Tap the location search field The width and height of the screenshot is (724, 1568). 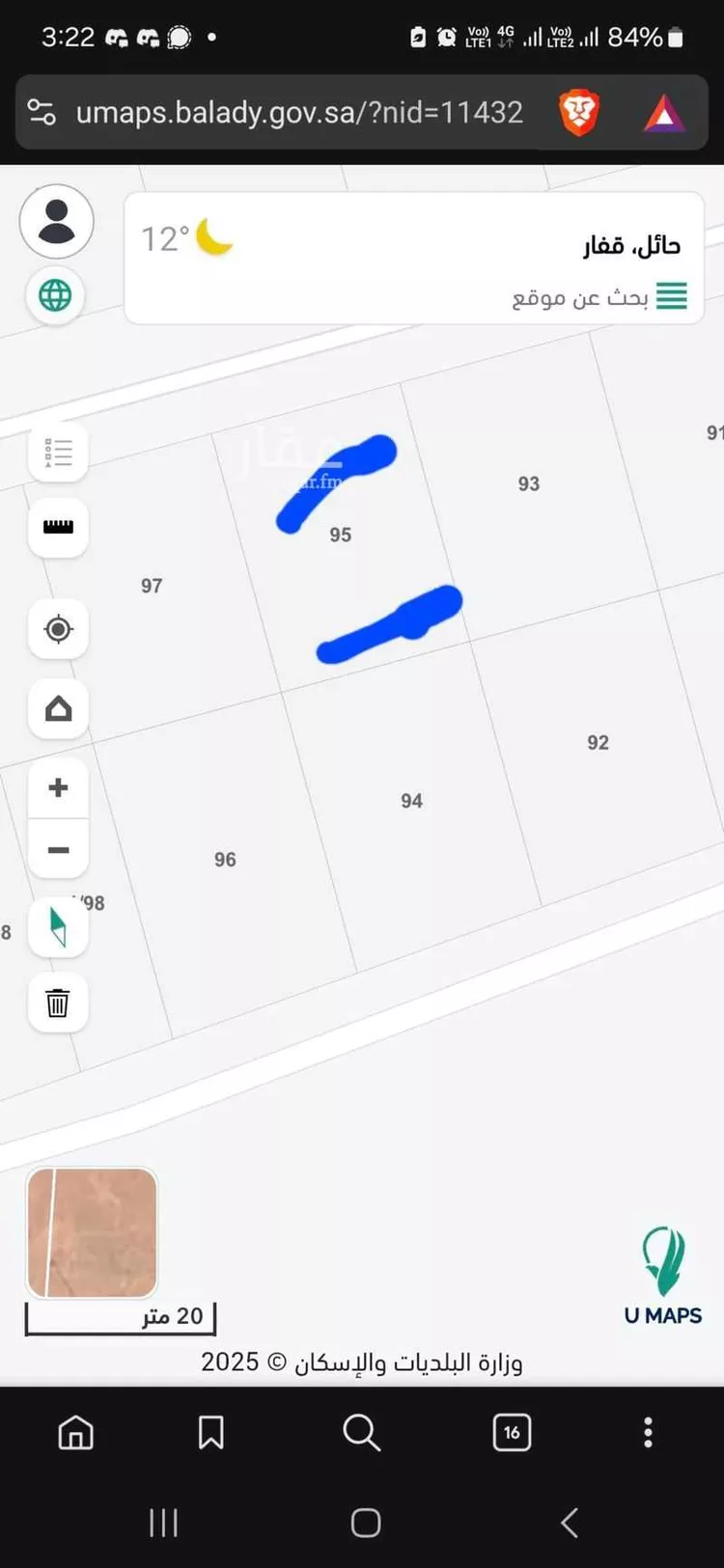point(579,297)
